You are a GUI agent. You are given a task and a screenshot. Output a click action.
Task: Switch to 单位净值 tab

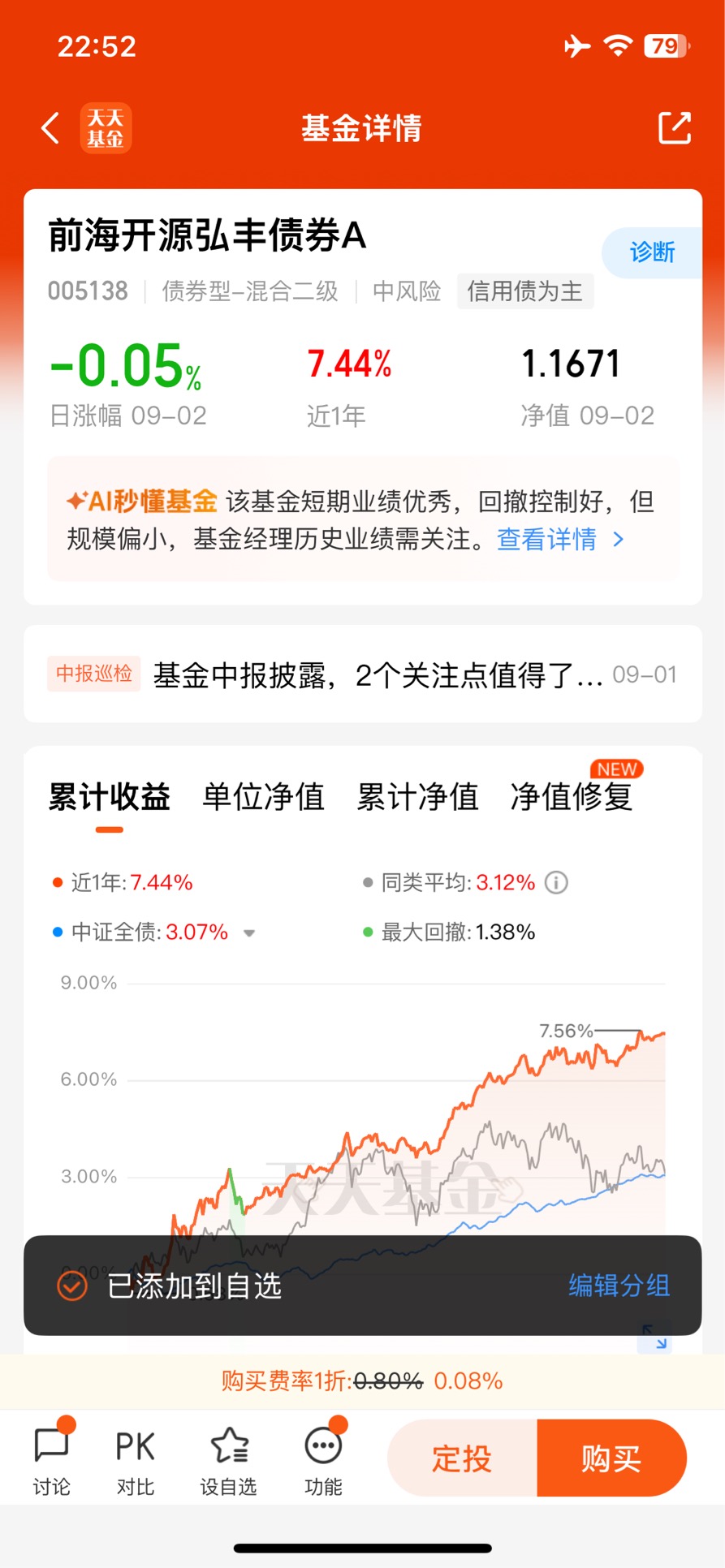pos(263,797)
